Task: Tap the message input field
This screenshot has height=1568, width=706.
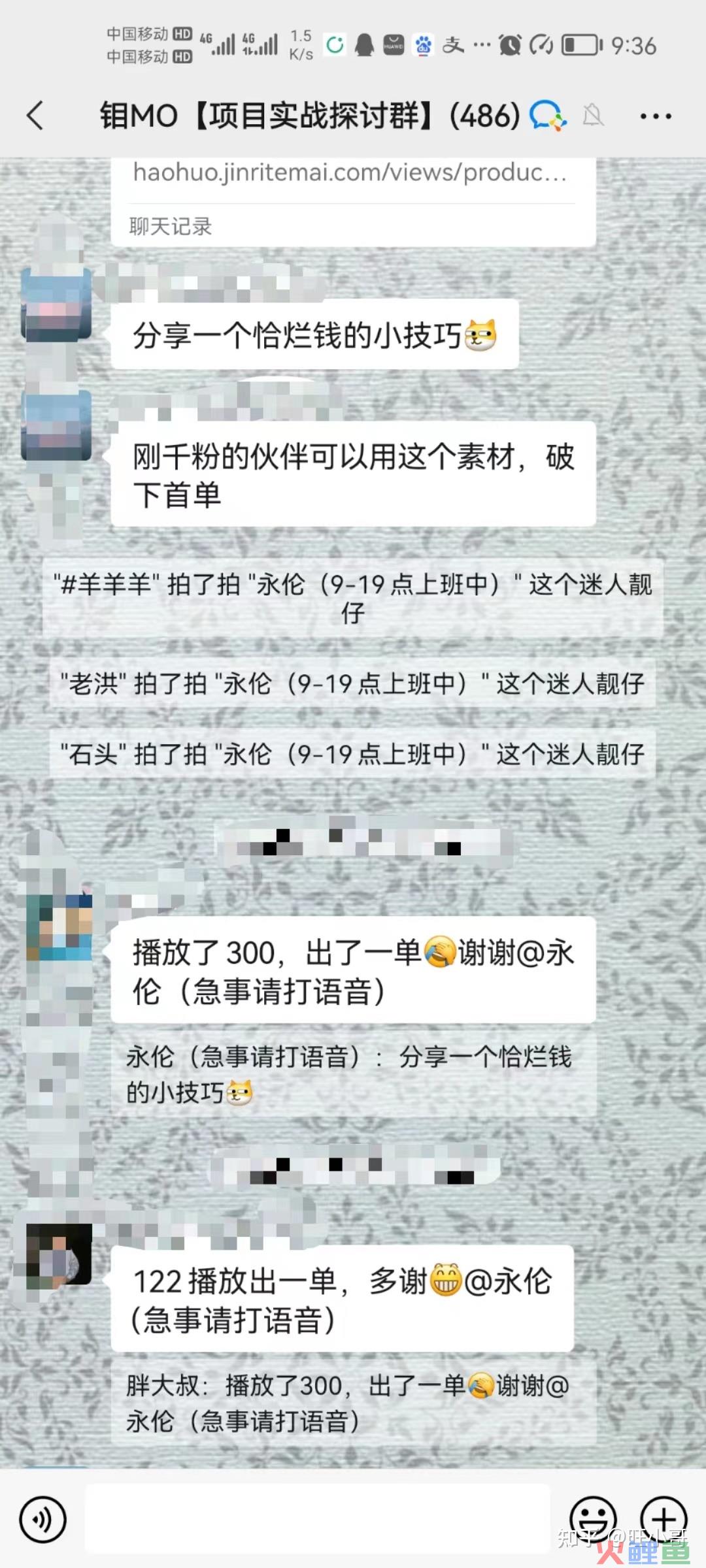Action: point(318,1518)
